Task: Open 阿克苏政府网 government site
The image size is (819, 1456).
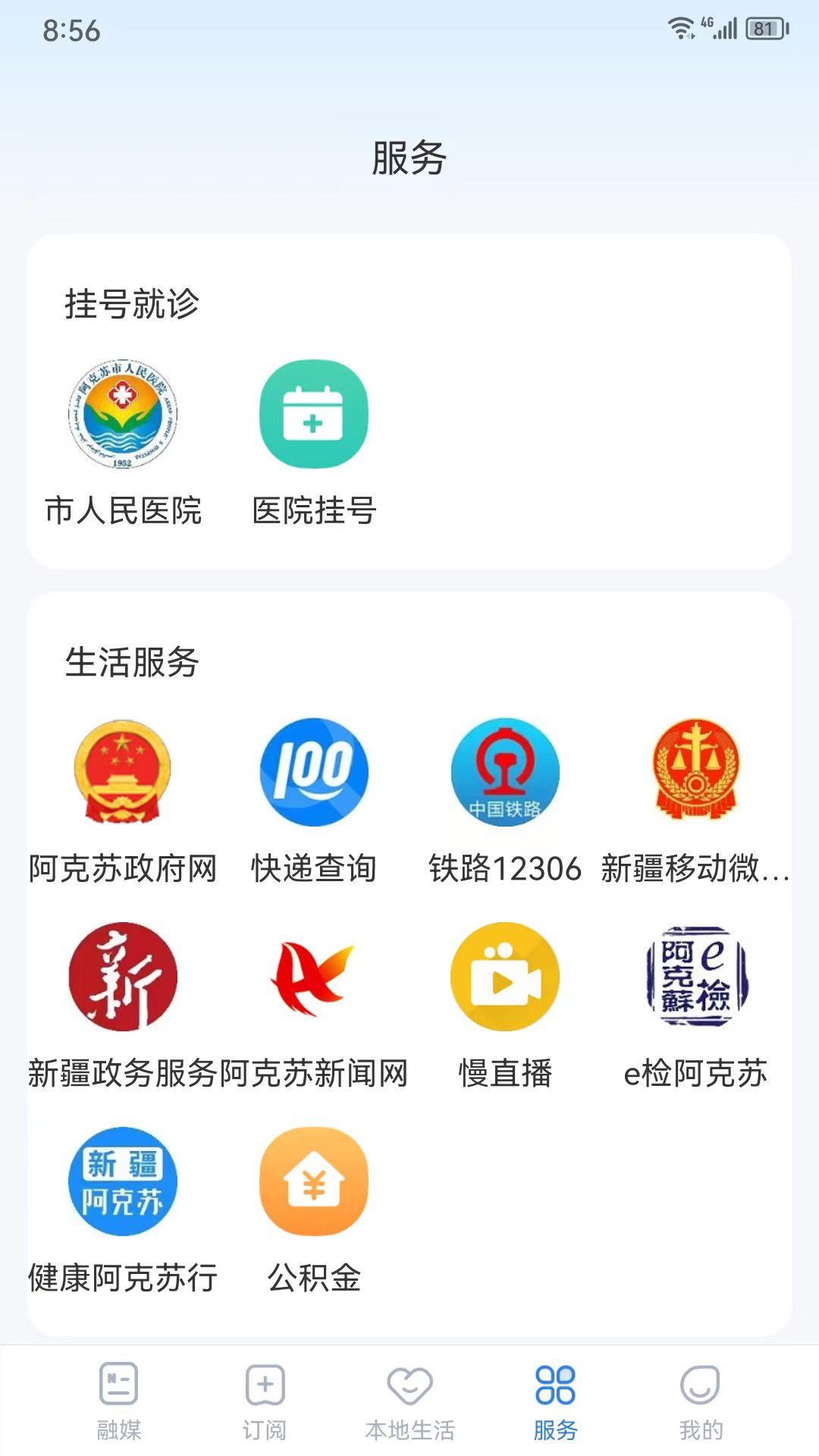Action: [123, 772]
